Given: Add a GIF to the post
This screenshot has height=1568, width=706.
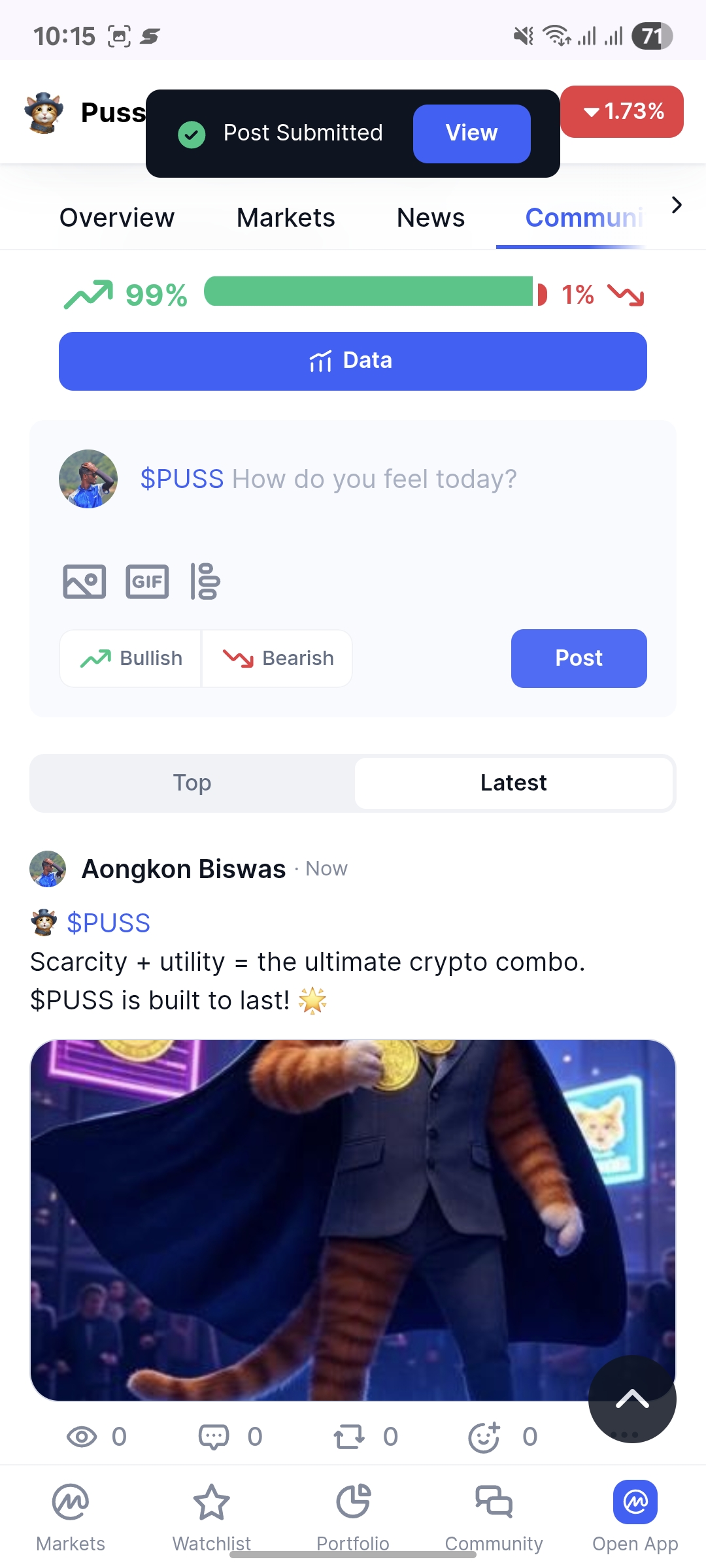Looking at the screenshot, I should pyautogui.click(x=147, y=581).
